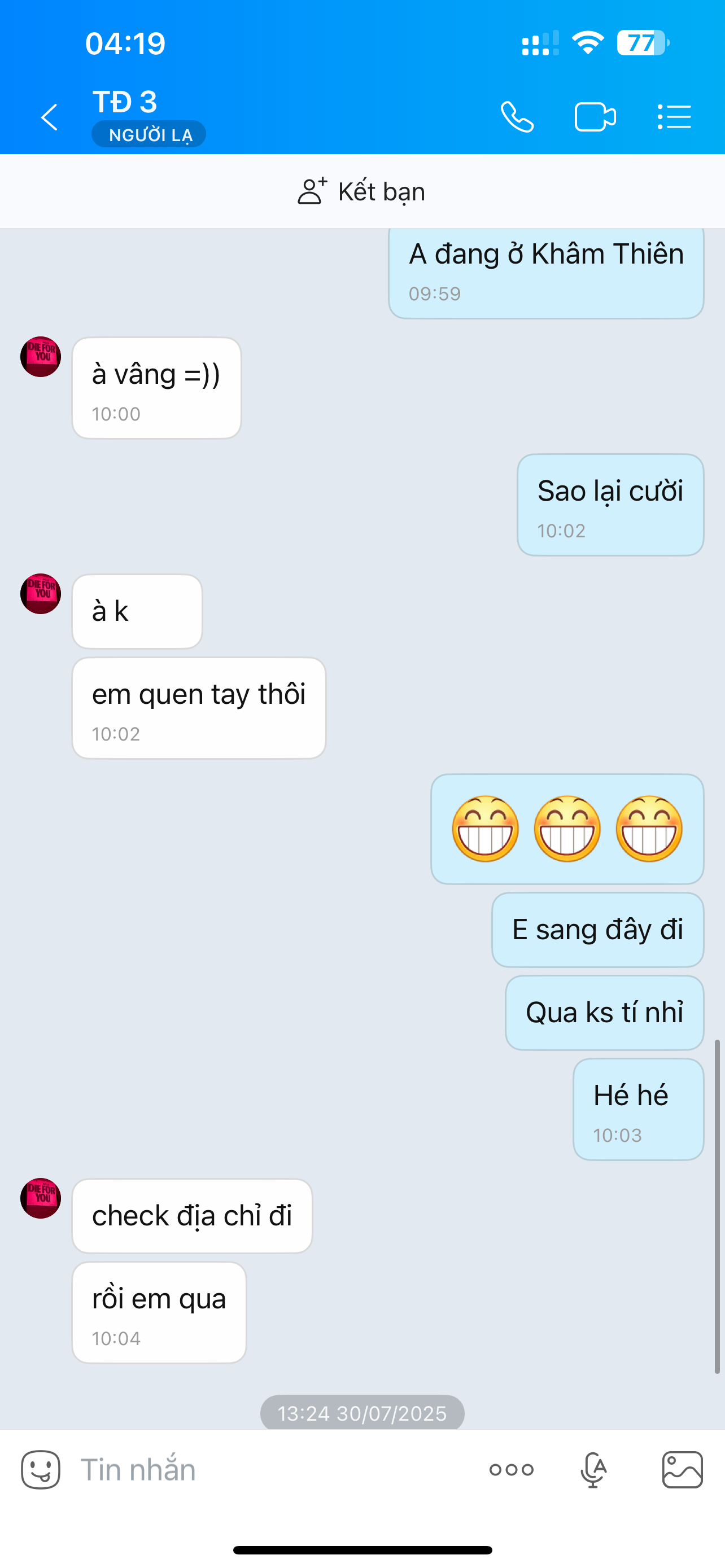Open the photo gallery picker

pyautogui.click(x=683, y=1470)
